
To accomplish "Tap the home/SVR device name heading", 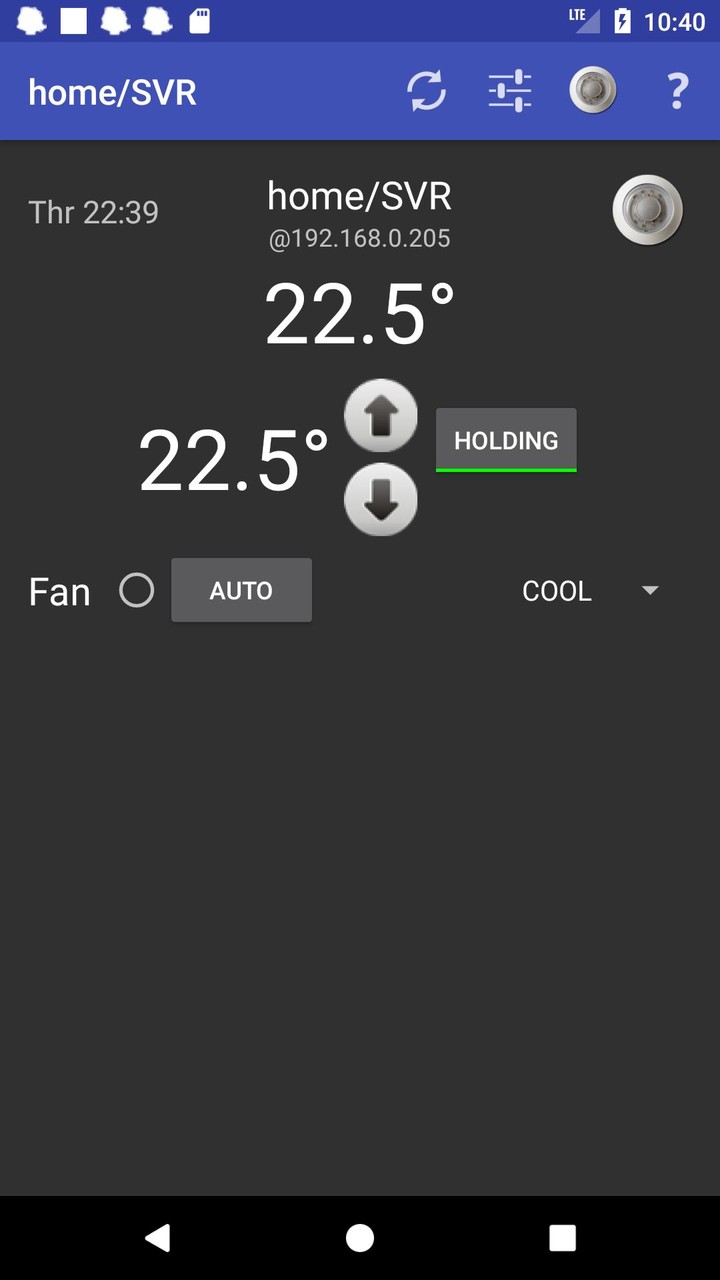I will point(360,196).
